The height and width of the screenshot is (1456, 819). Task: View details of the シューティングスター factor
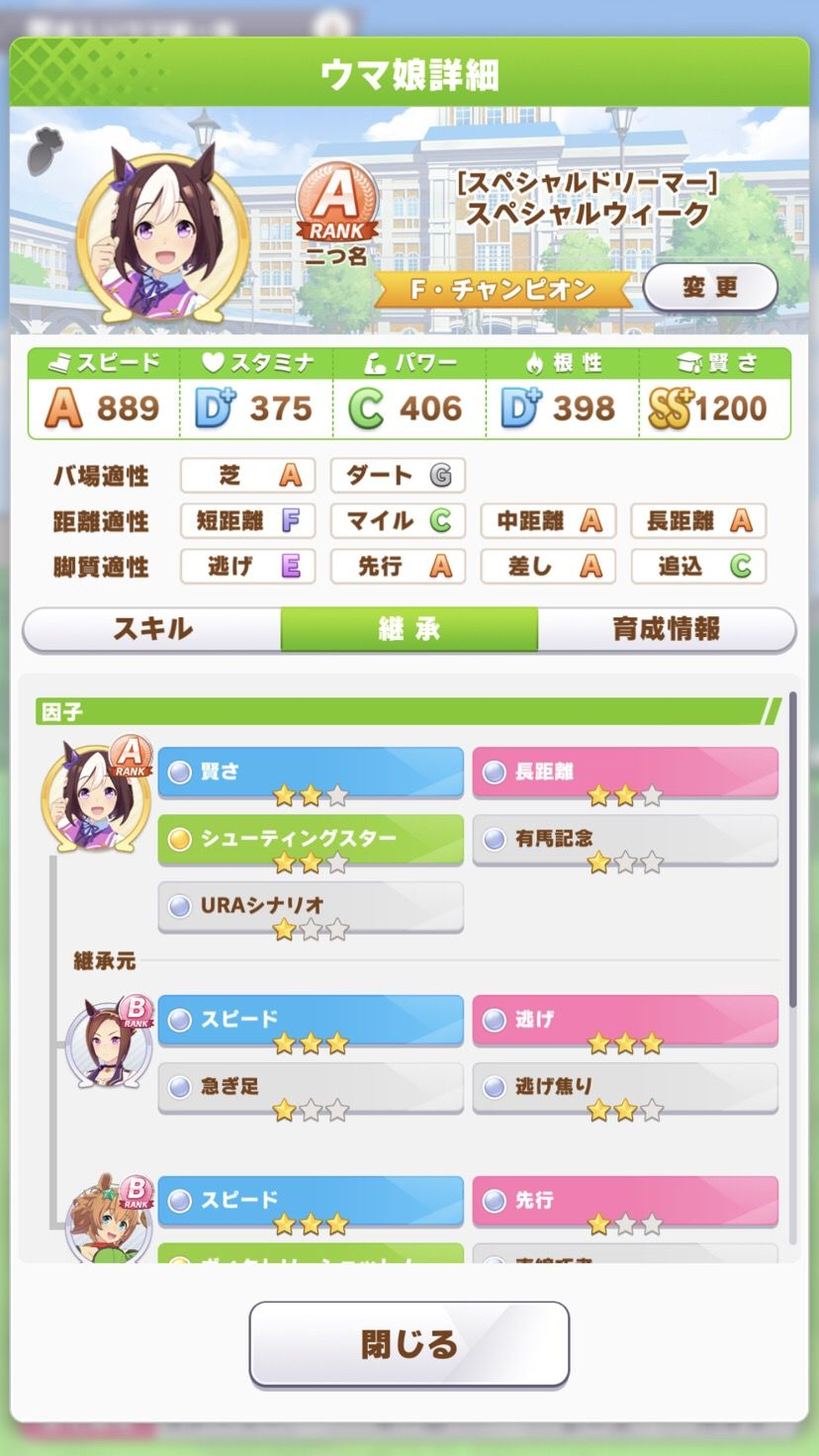point(310,839)
